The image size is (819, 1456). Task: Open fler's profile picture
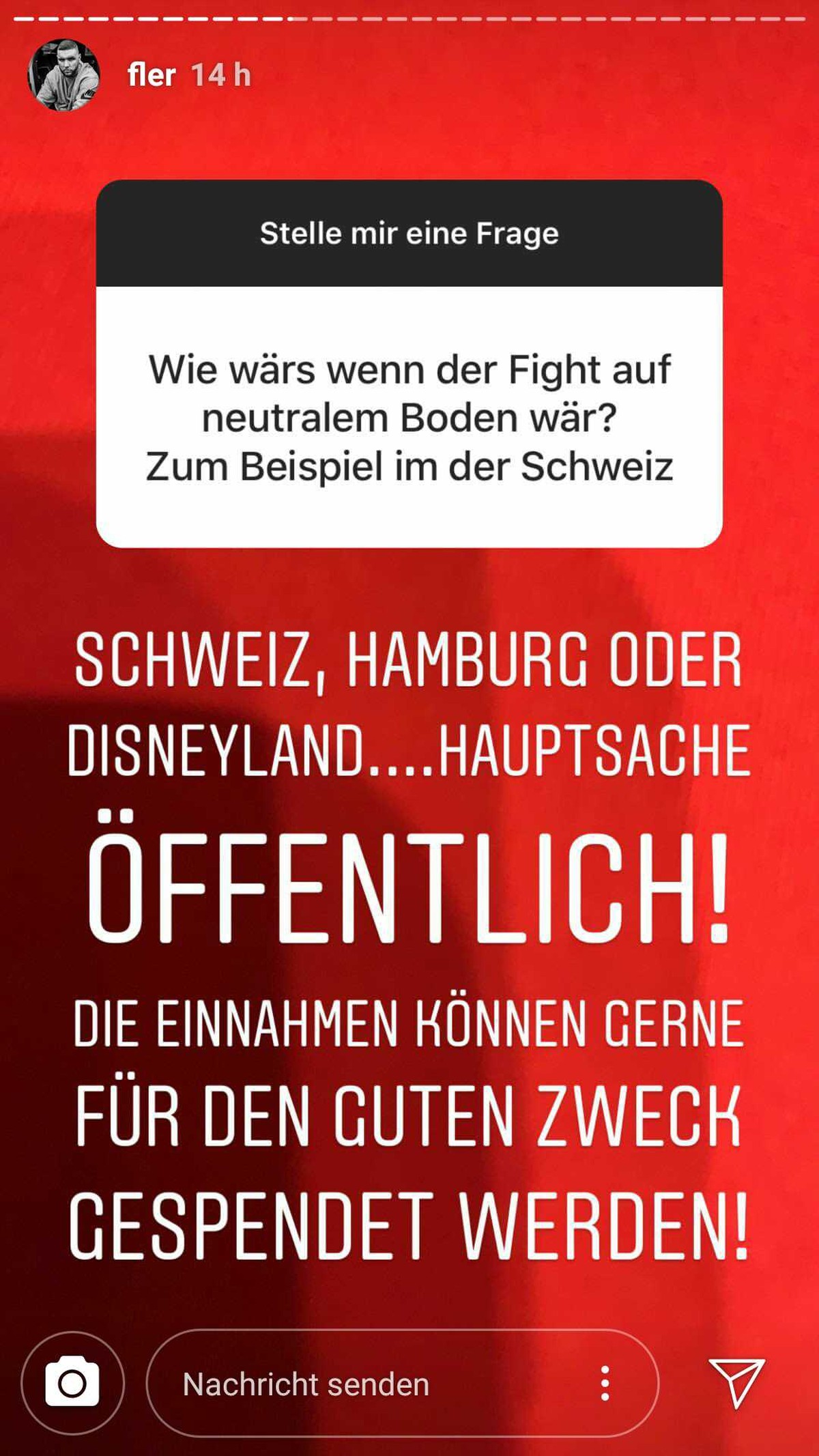coord(63,75)
